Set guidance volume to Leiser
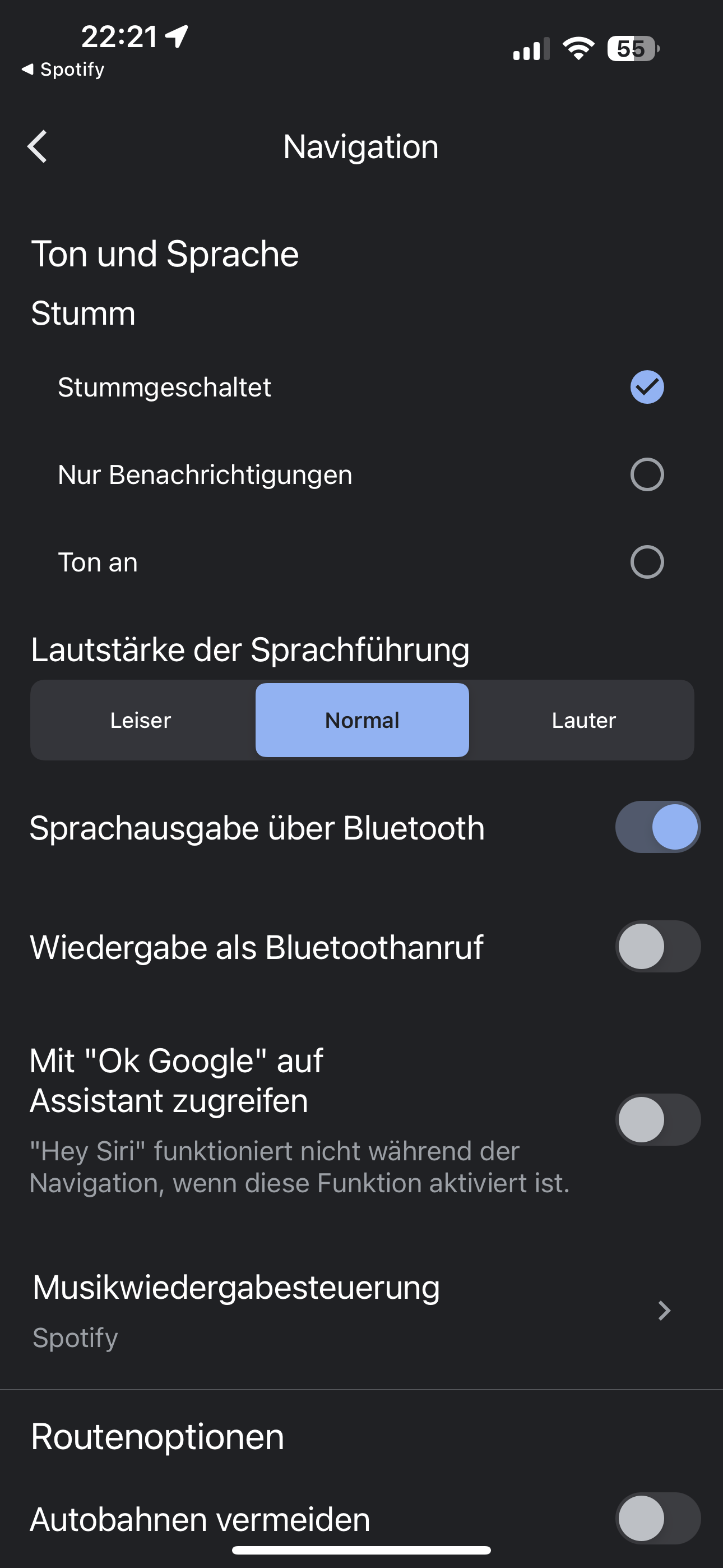The height and width of the screenshot is (1568, 723). 141,720
